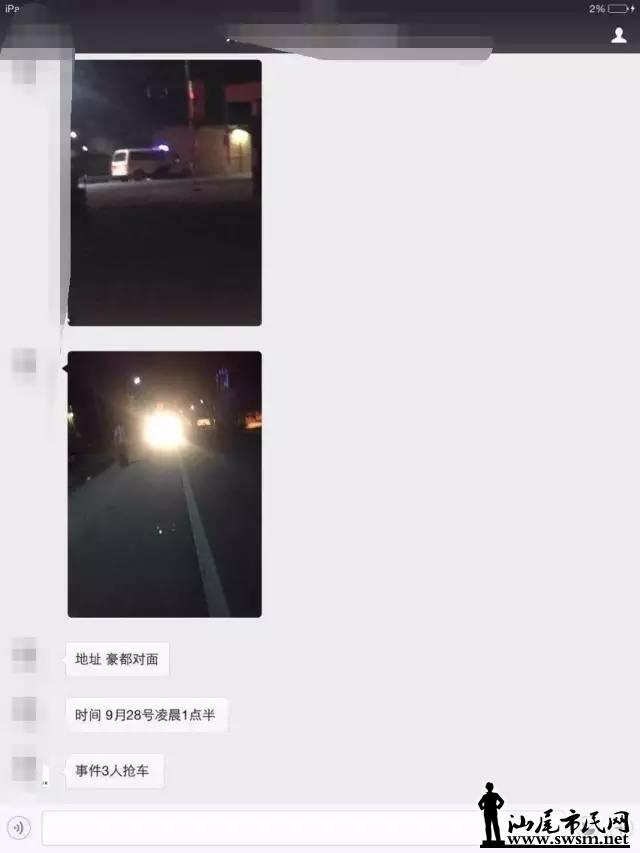Switch to voice message input
The image size is (640, 853).
coord(19,828)
